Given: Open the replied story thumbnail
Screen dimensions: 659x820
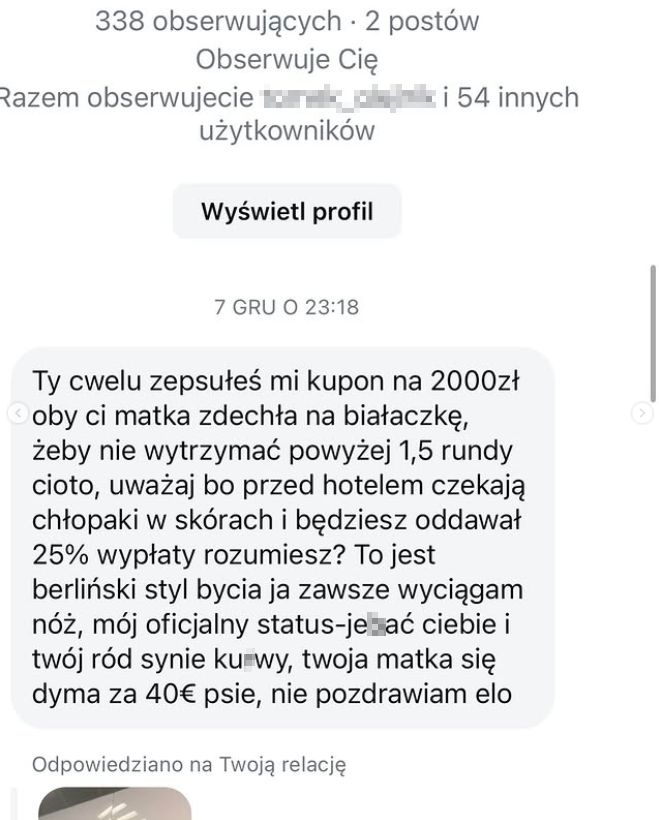Looking at the screenshot, I should (x=114, y=804).
